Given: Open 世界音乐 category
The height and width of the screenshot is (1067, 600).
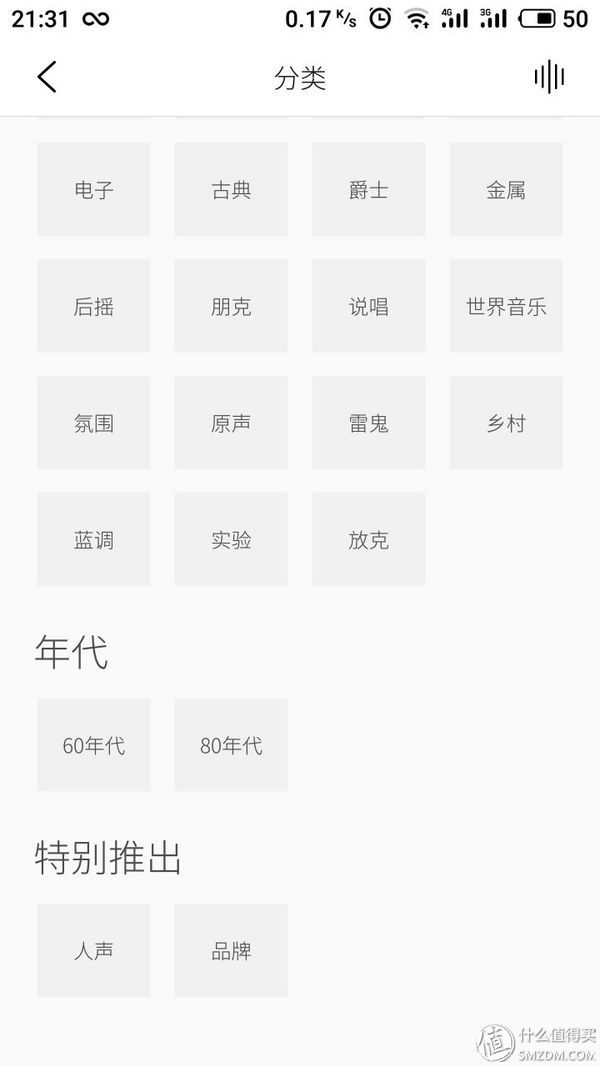Looking at the screenshot, I should coord(506,306).
